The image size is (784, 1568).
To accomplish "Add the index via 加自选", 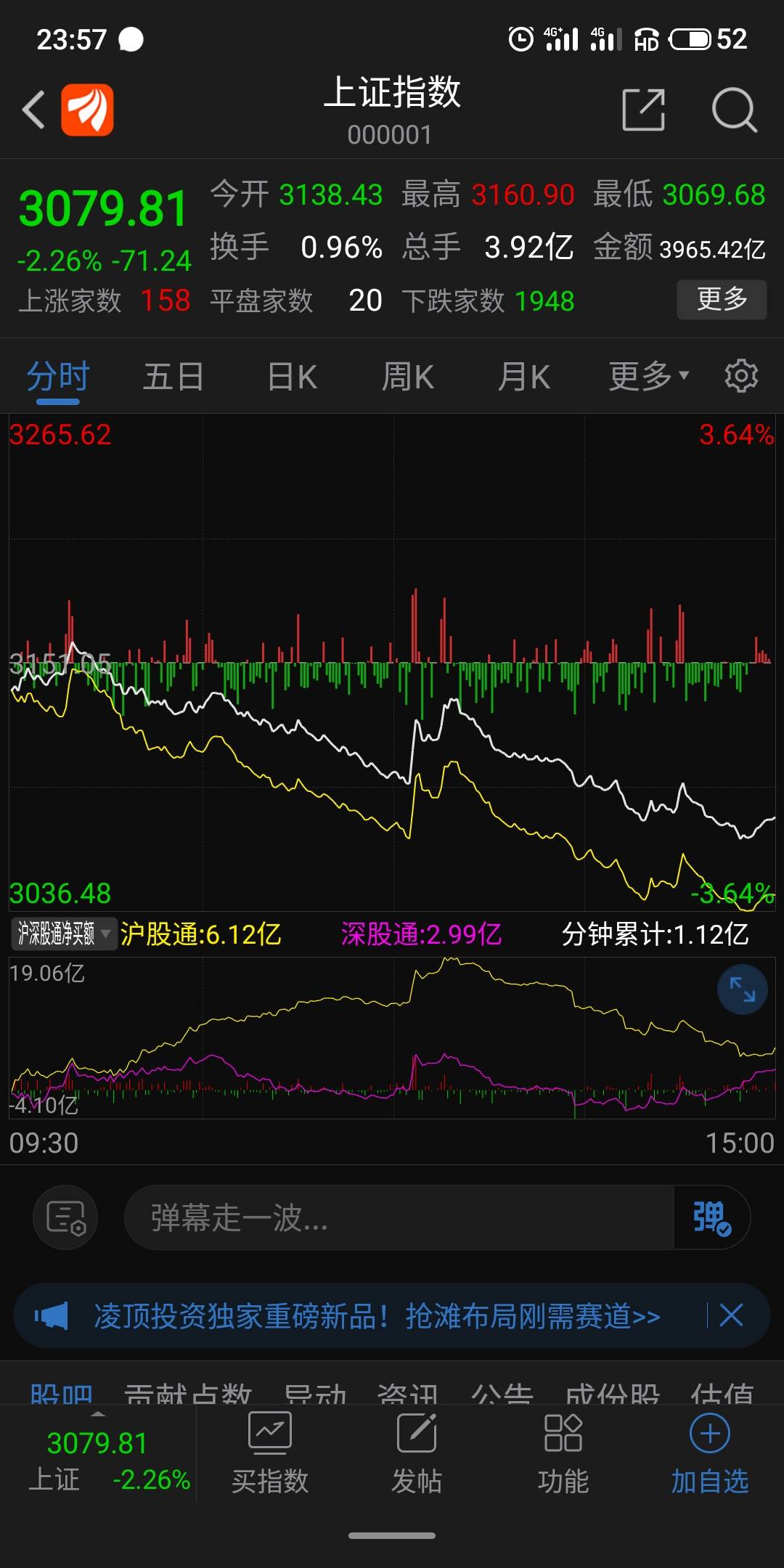I will (709, 1453).
